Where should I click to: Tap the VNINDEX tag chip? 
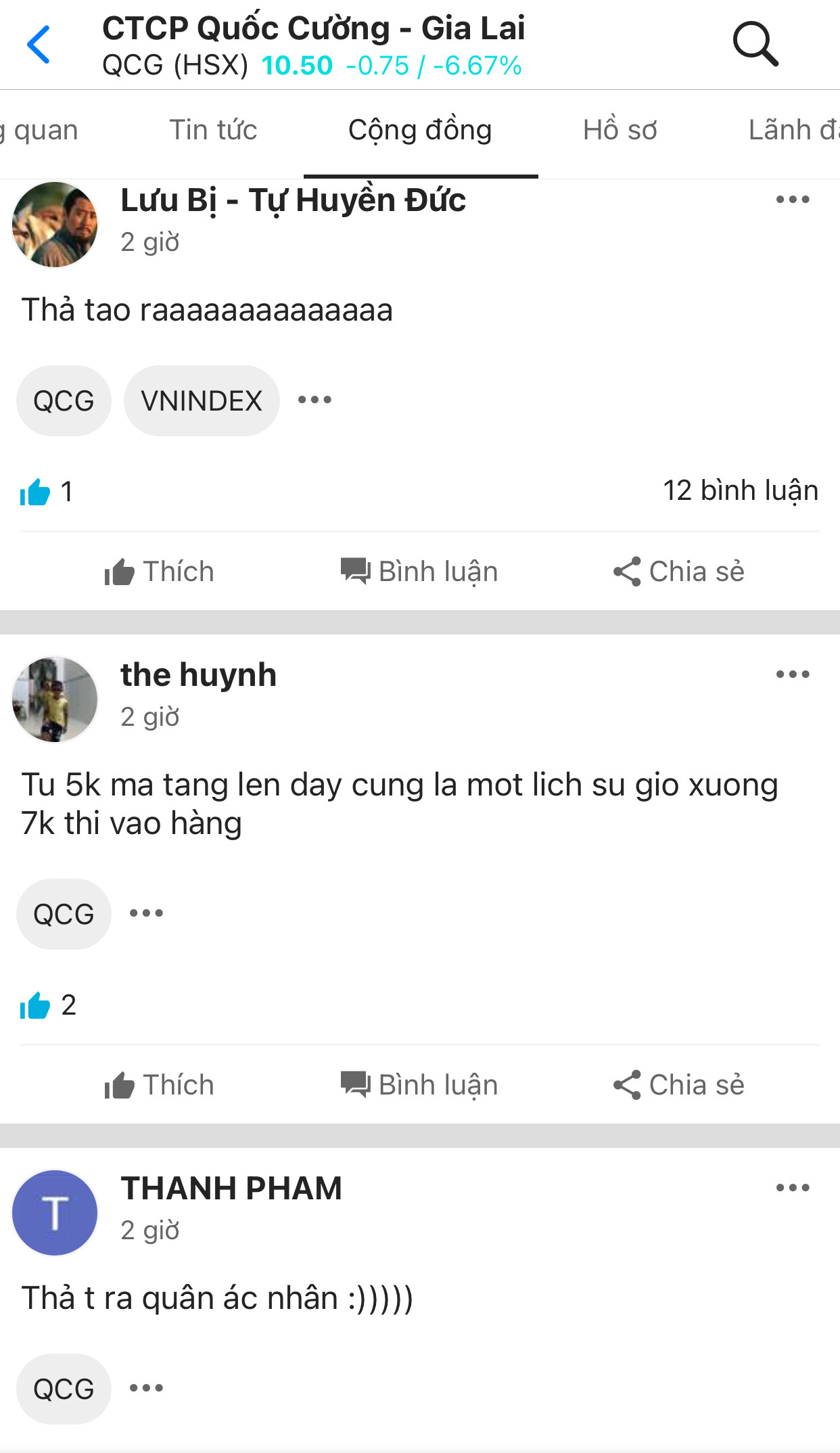[202, 401]
